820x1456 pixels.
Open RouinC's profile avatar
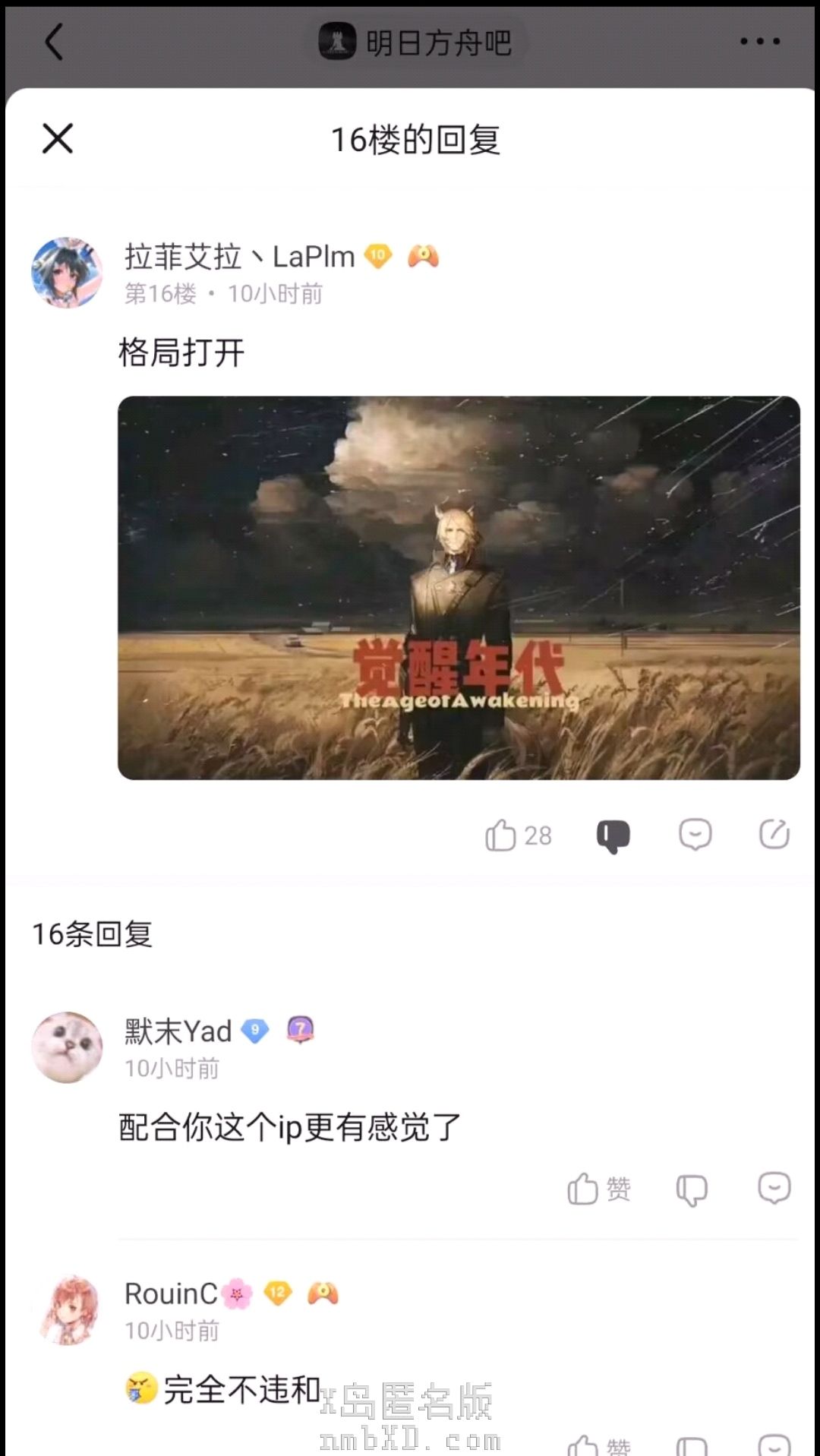click(67, 1310)
